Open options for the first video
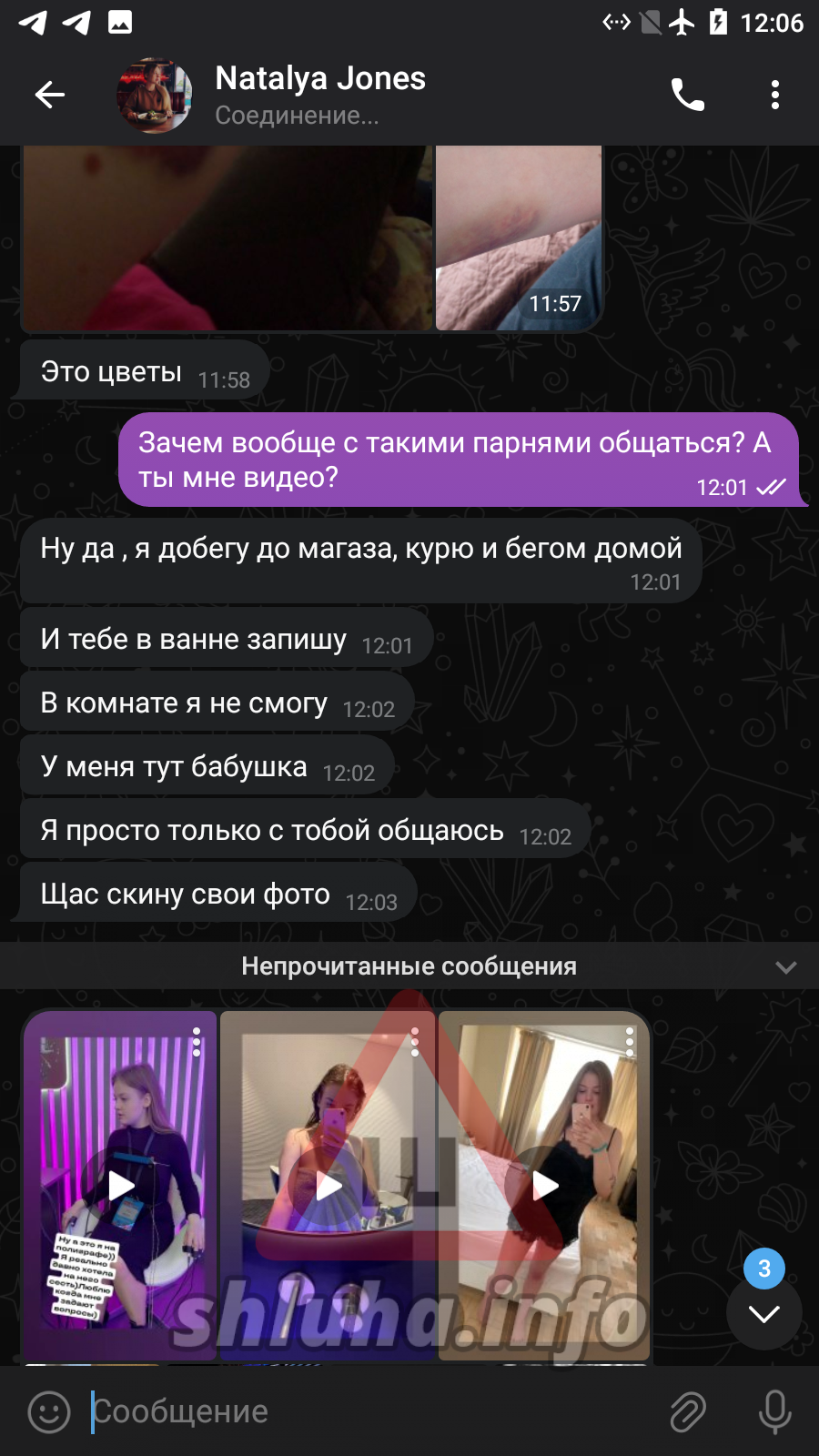The height and width of the screenshot is (1456, 819). click(x=197, y=1042)
